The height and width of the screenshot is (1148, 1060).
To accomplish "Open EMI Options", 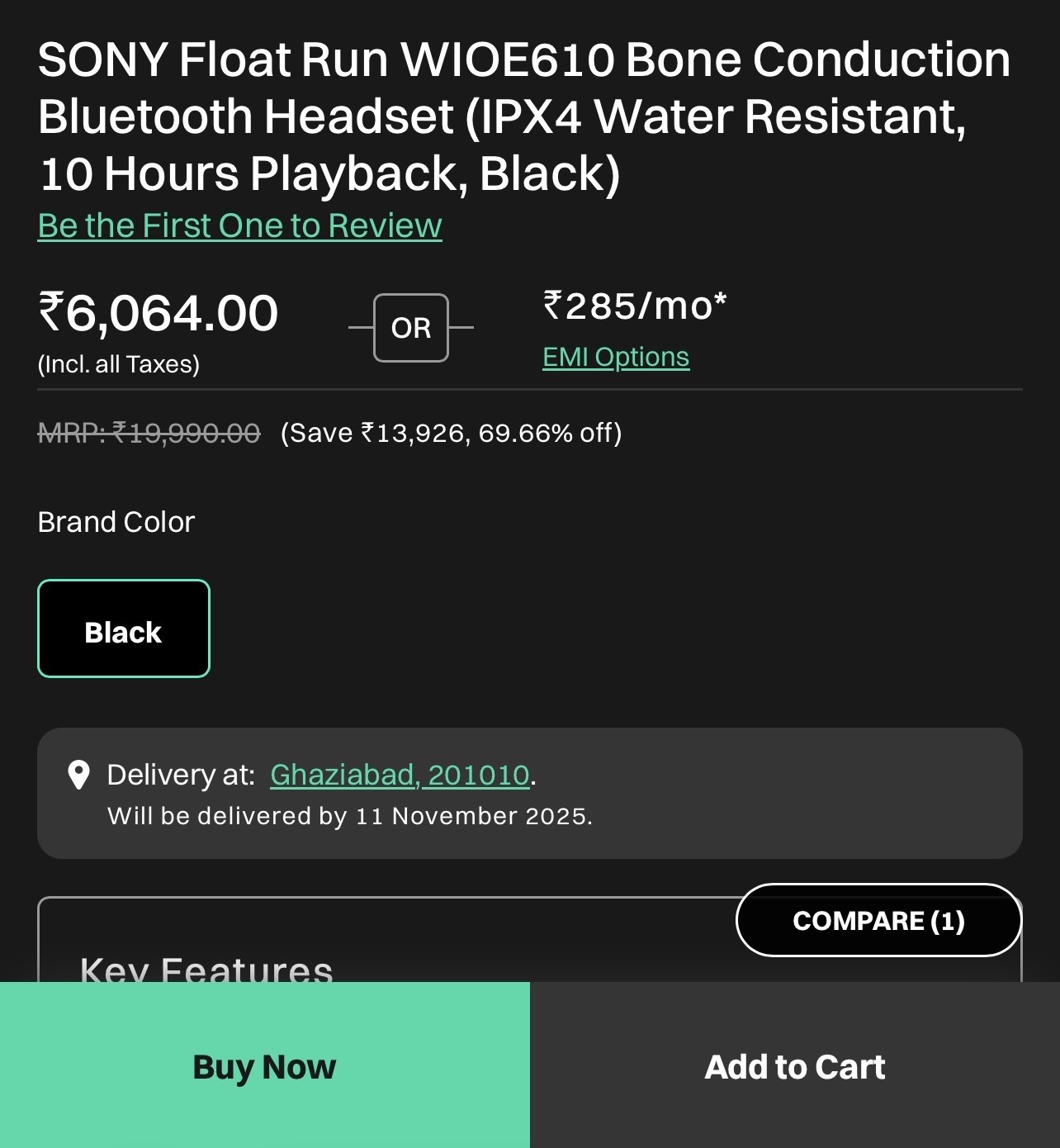I will pyautogui.click(x=616, y=357).
